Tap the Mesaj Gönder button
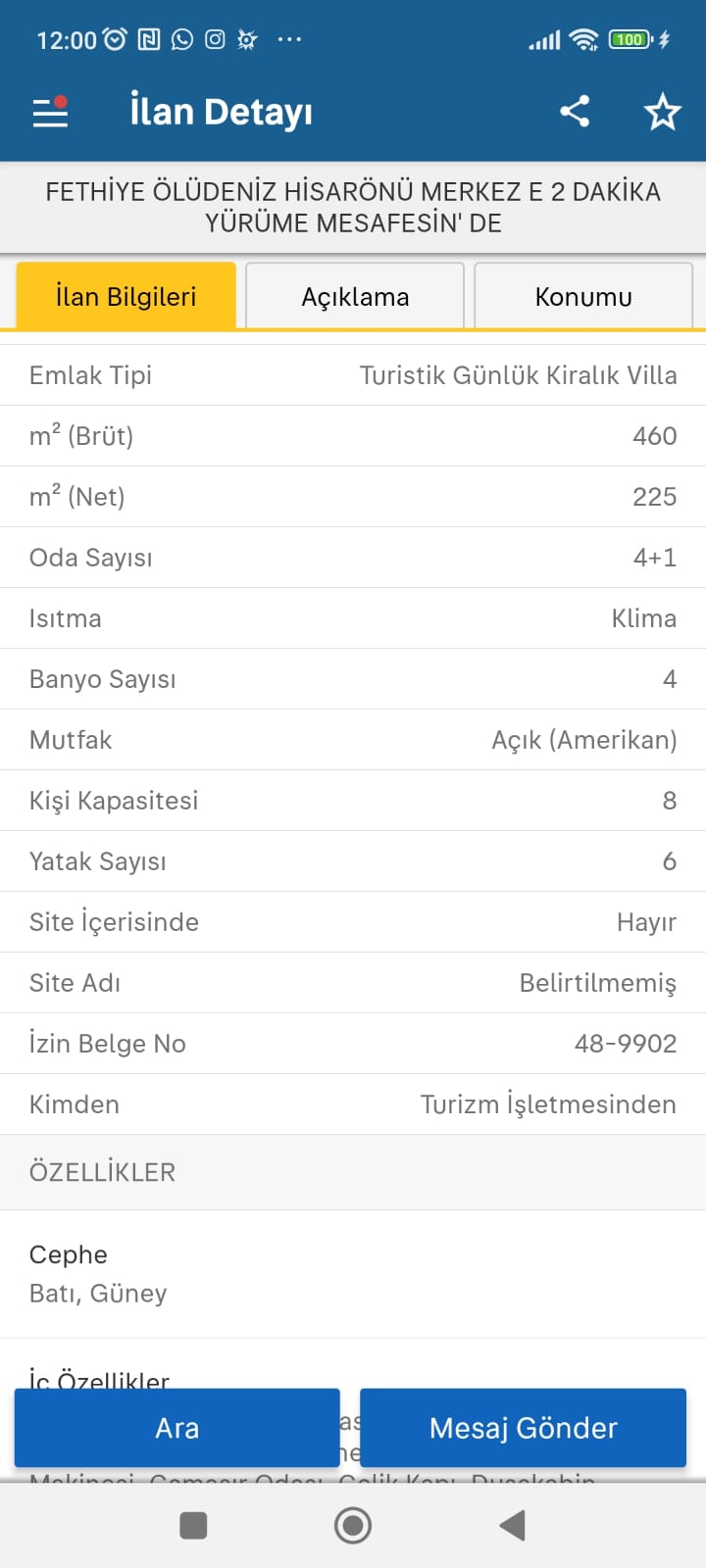This screenshot has height=1568, width=706. pos(523,1428)
